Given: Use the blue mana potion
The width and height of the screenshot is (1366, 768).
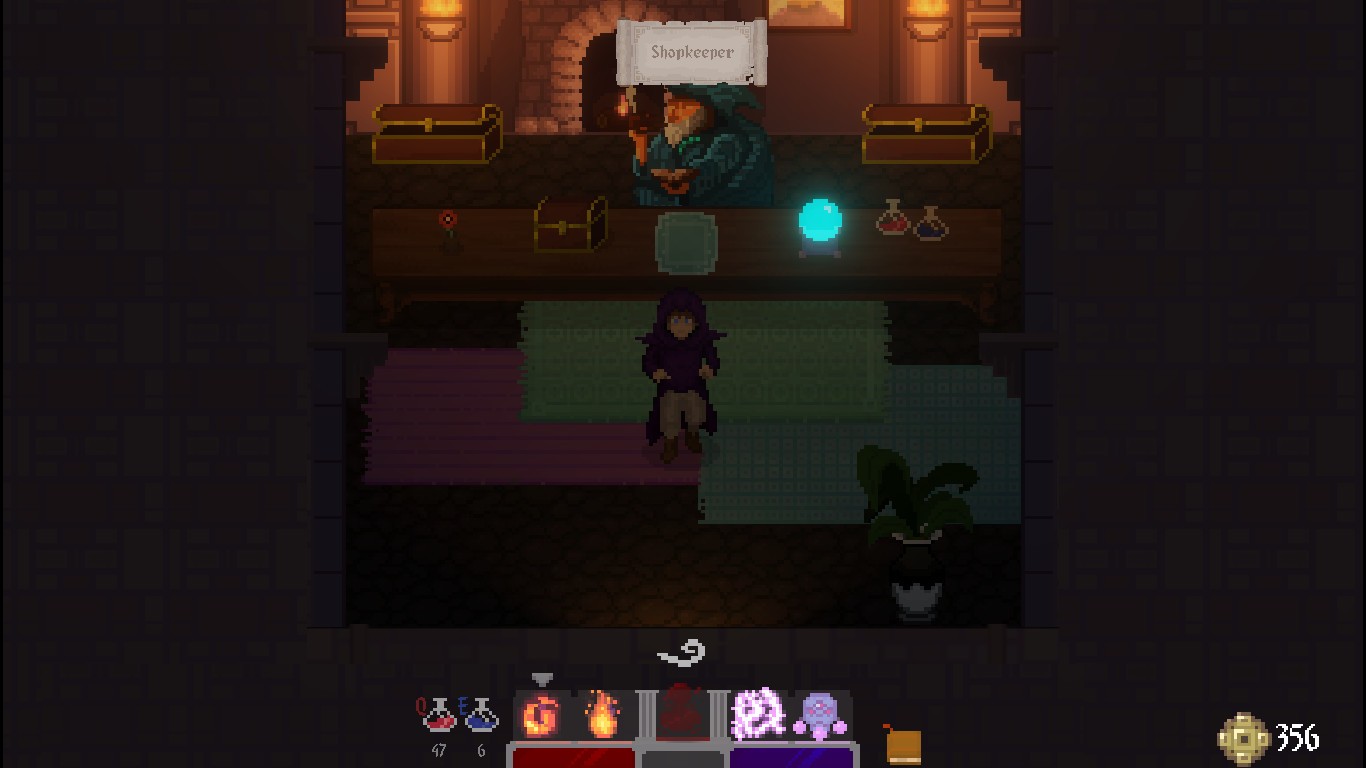Looking at the screenshot, I should point(481,716).
